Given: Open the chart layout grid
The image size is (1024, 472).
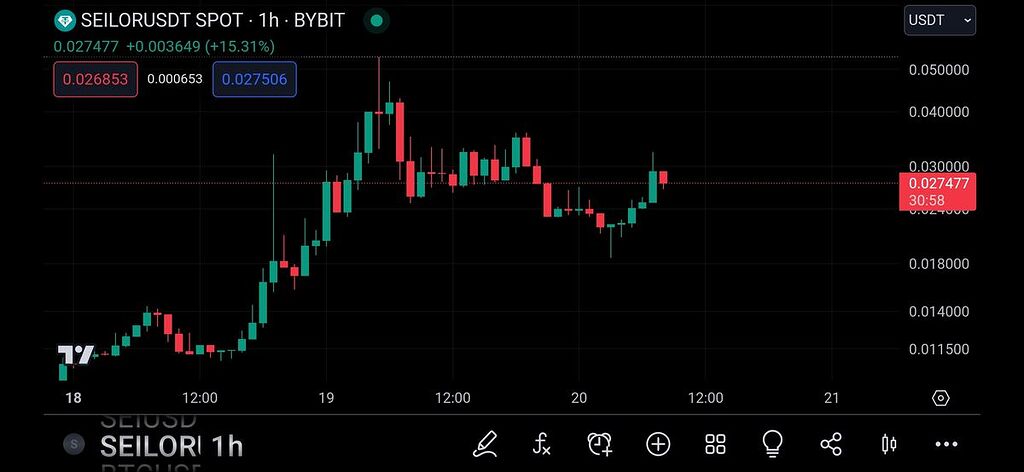Looking at the screenshot, I should 715,443.
